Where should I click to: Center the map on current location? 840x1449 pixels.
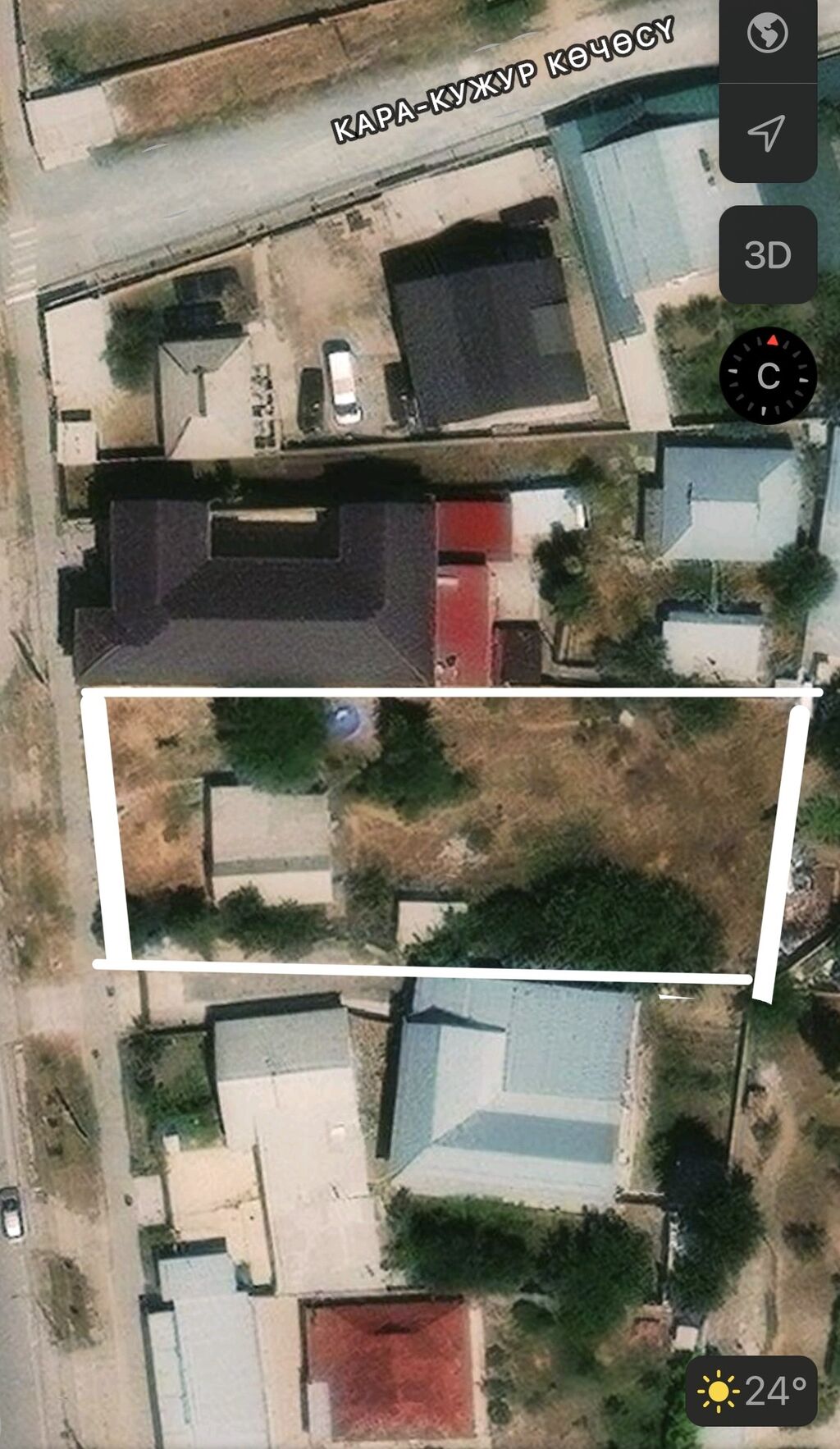(x=767, y=133)
